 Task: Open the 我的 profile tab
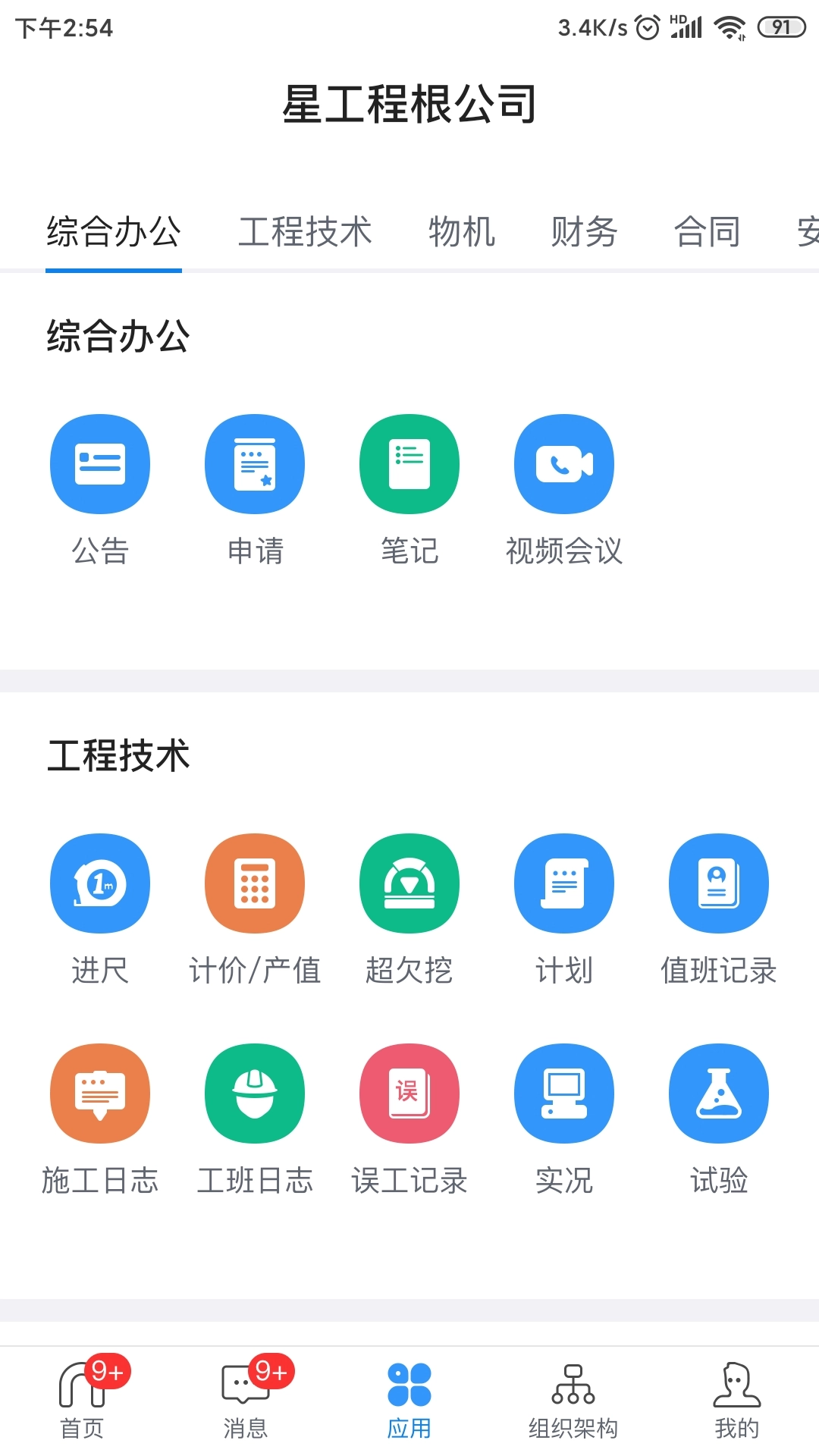pos(736,1400)
